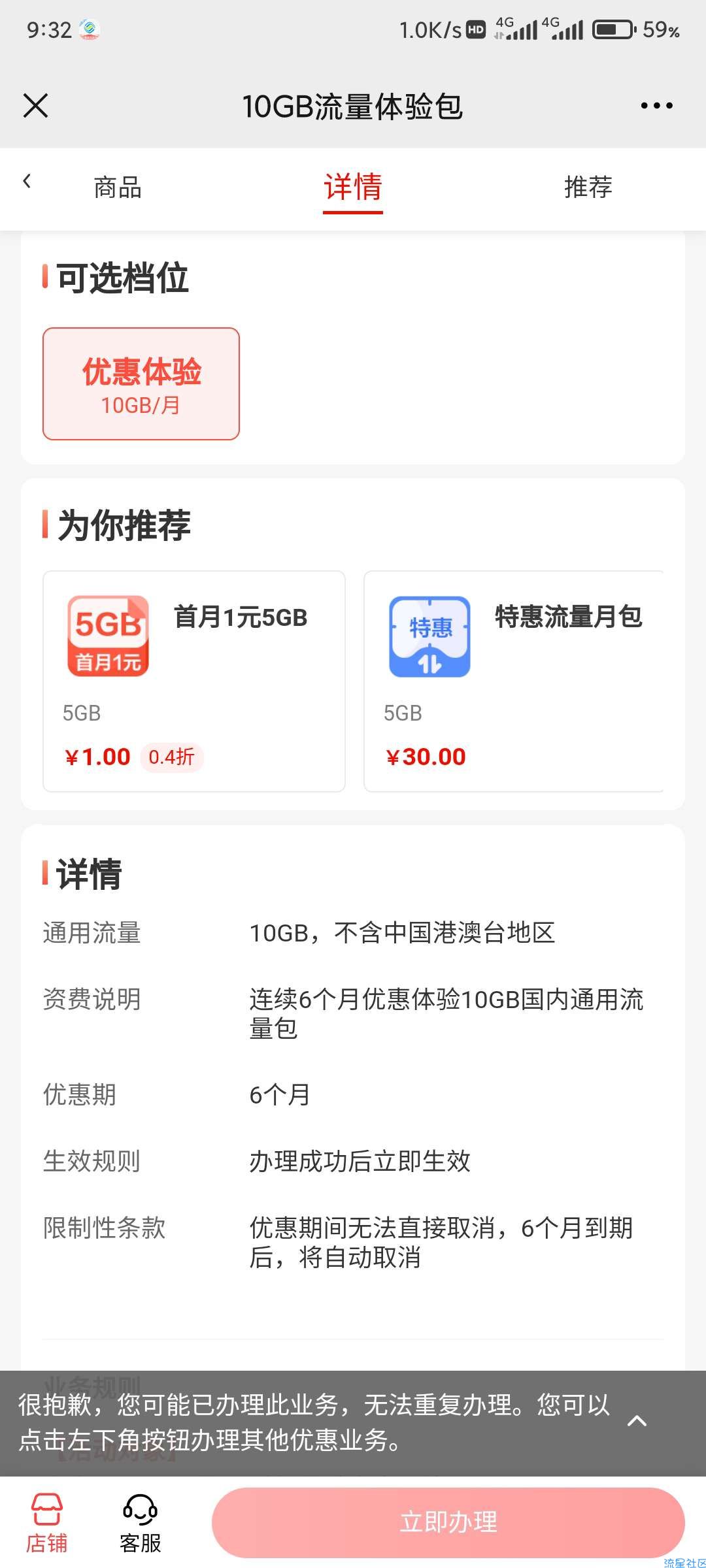The width and height of the screenshot is (706, 1568).
Task: Switch to the 推荐 tab
Action: point(588,188)
